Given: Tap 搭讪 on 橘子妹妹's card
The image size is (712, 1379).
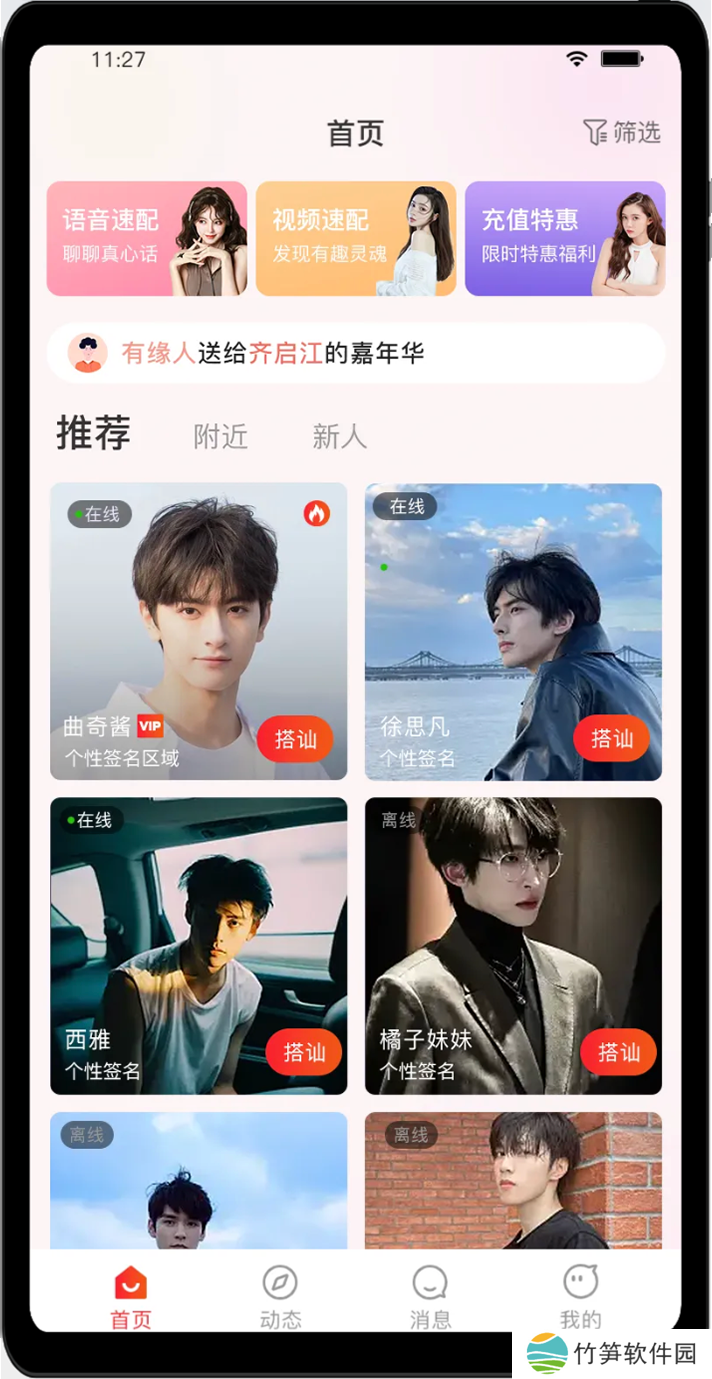Looking at the screenshot, I should click(x=618, y=1052).
